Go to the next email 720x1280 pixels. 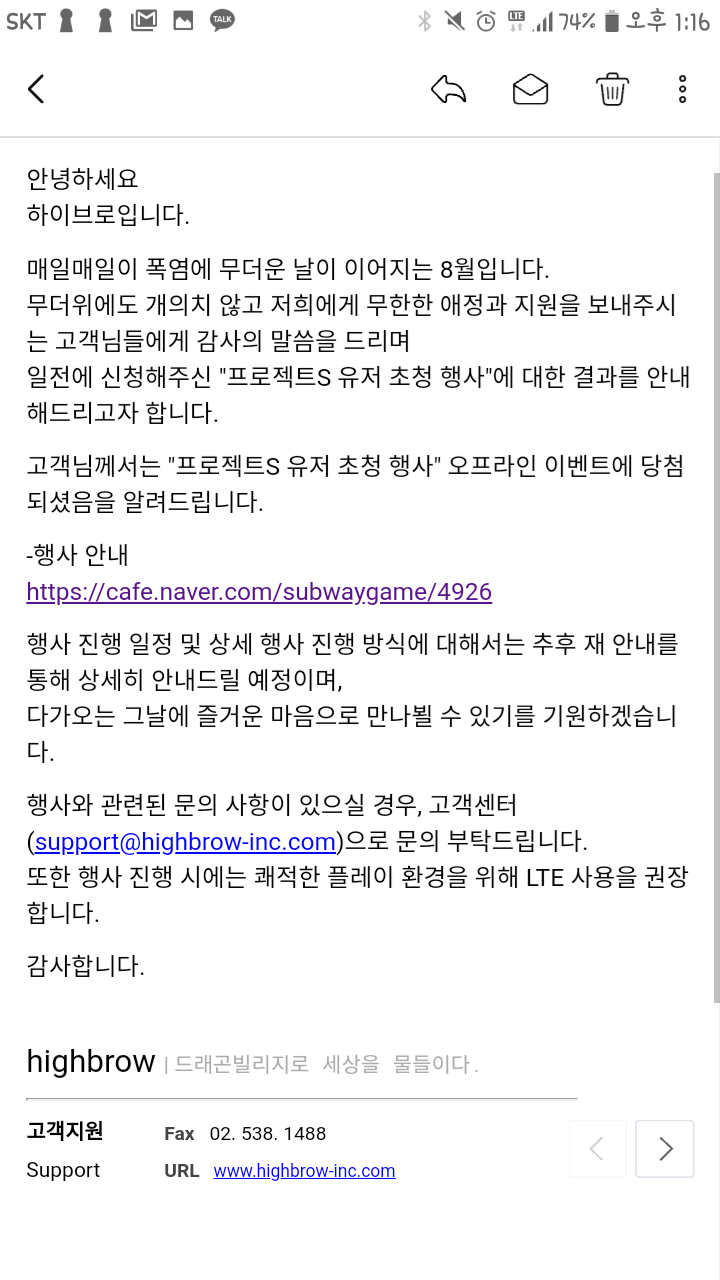click(665, 1149)
